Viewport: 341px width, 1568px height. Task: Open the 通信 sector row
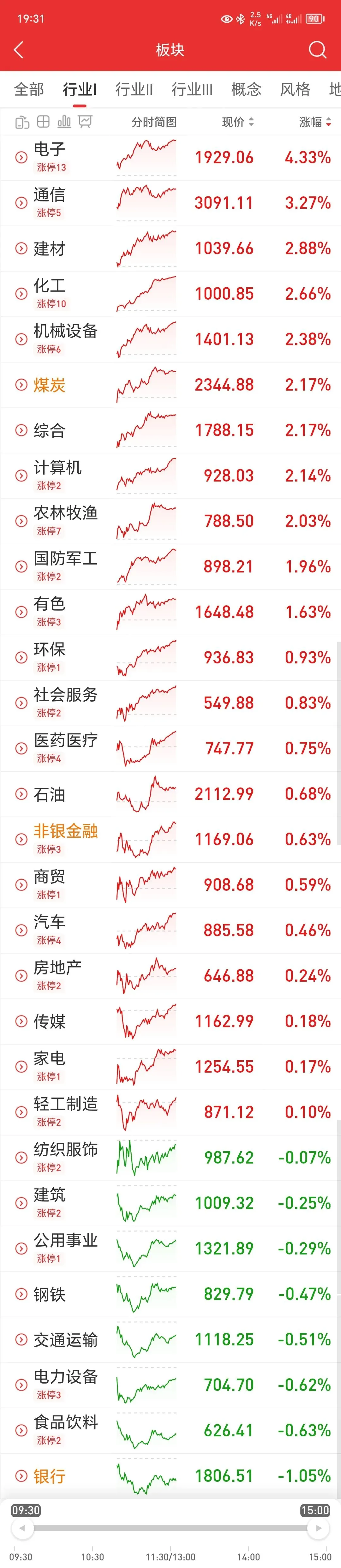(x=170, y=203)
